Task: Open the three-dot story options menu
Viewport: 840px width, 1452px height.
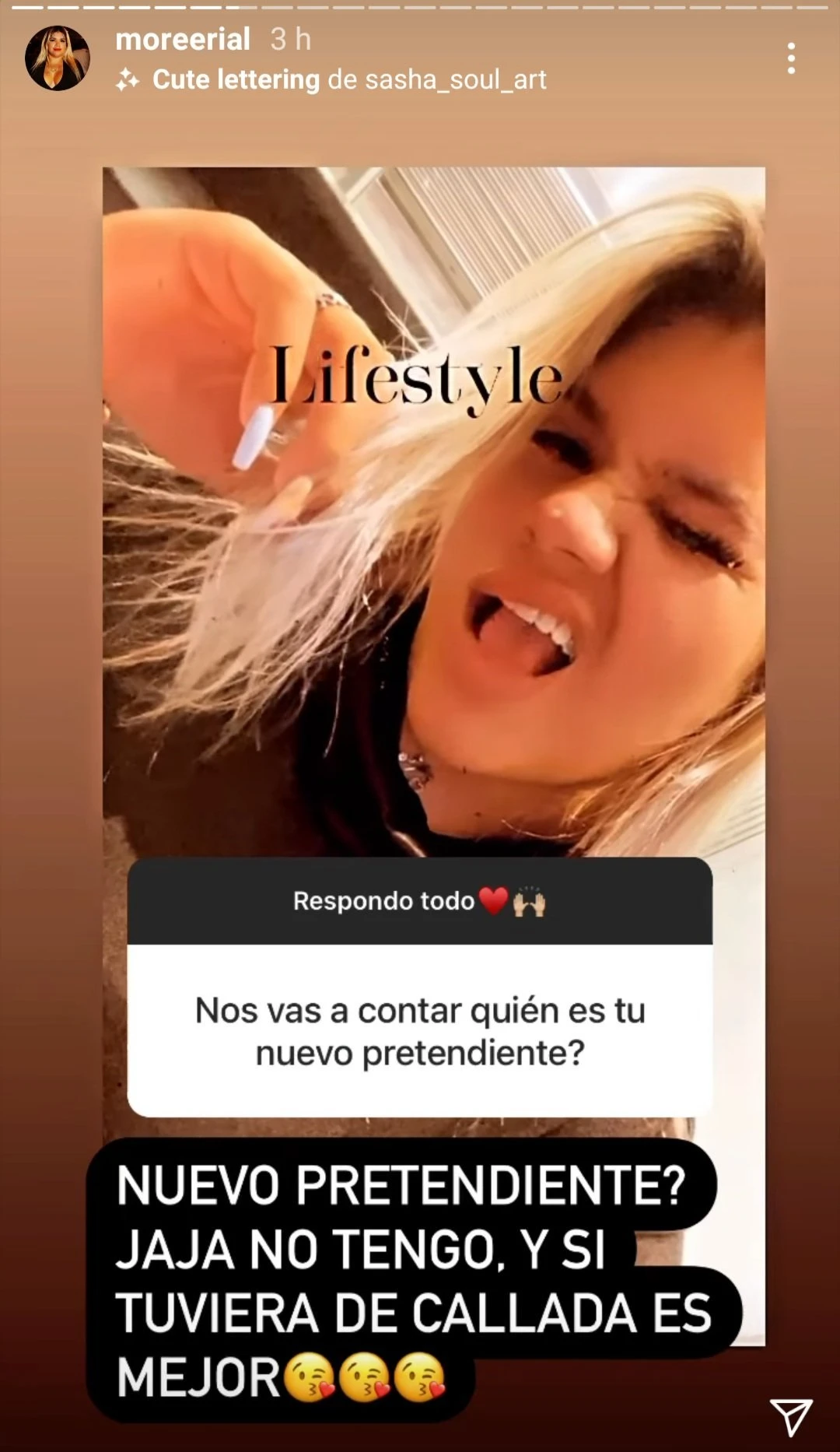Action: coord(791,58)
